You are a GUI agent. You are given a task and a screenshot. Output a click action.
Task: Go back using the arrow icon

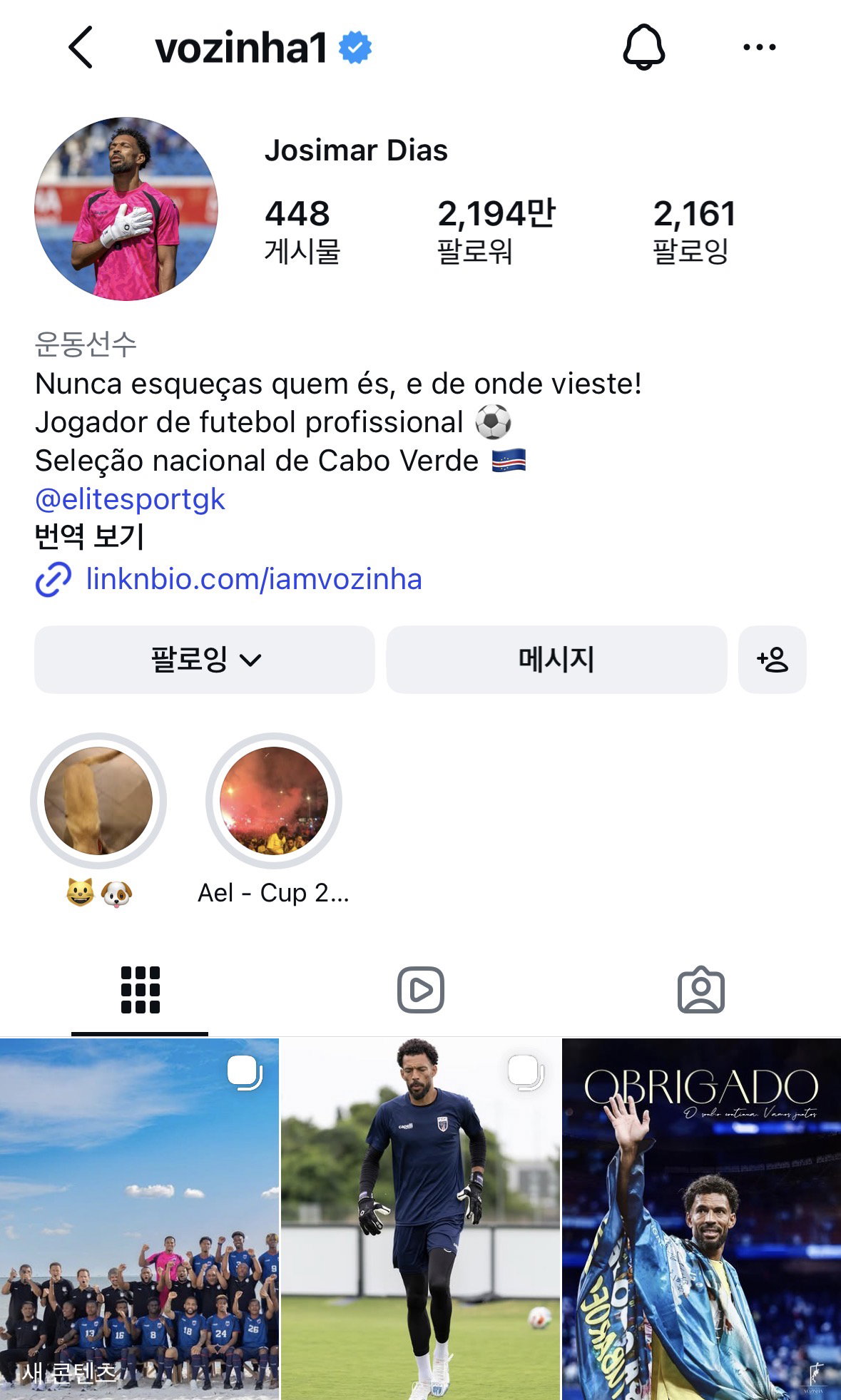coord(81,47)
